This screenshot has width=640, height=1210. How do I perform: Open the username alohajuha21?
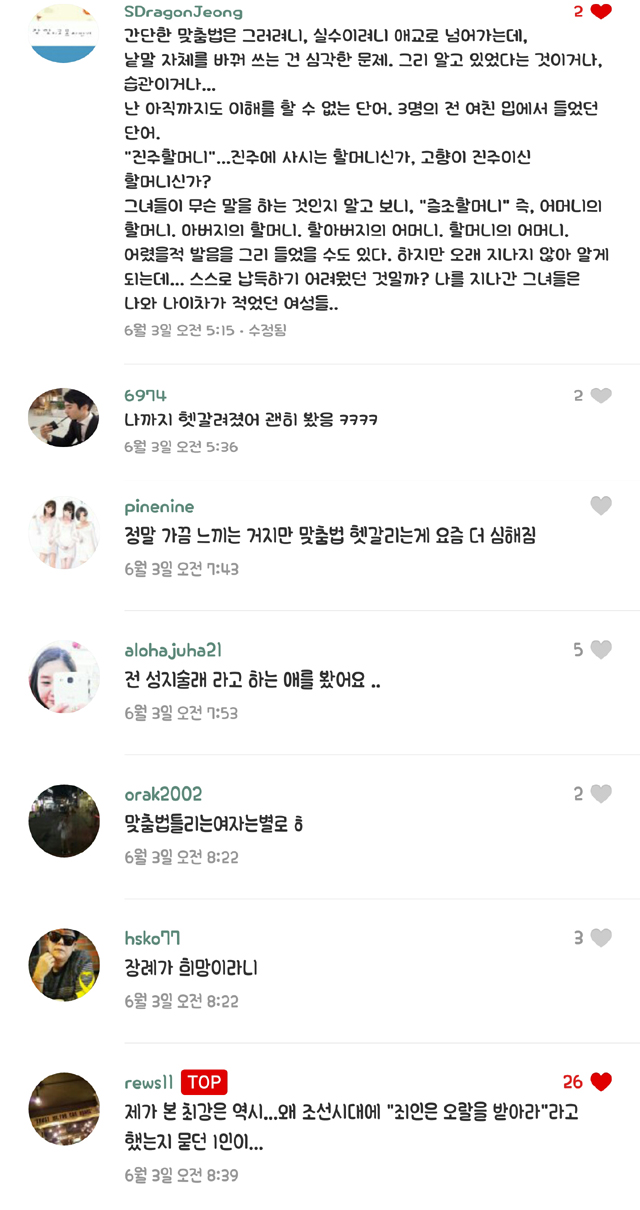click(x=173, y=650)
